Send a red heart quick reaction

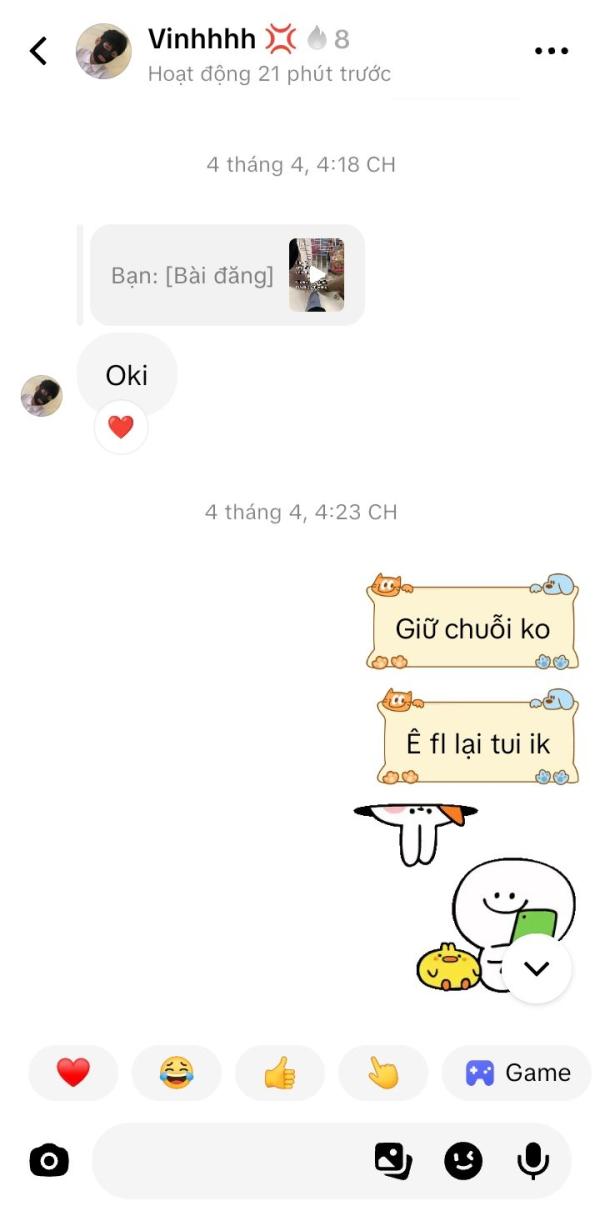pos(73,1073)
